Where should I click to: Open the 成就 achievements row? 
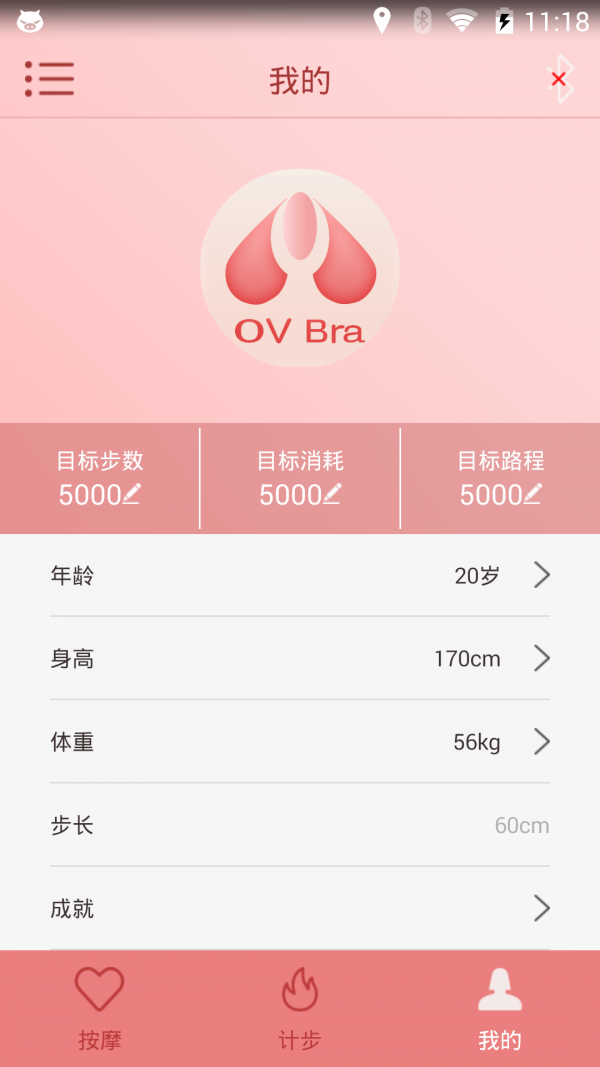(300, 908)
